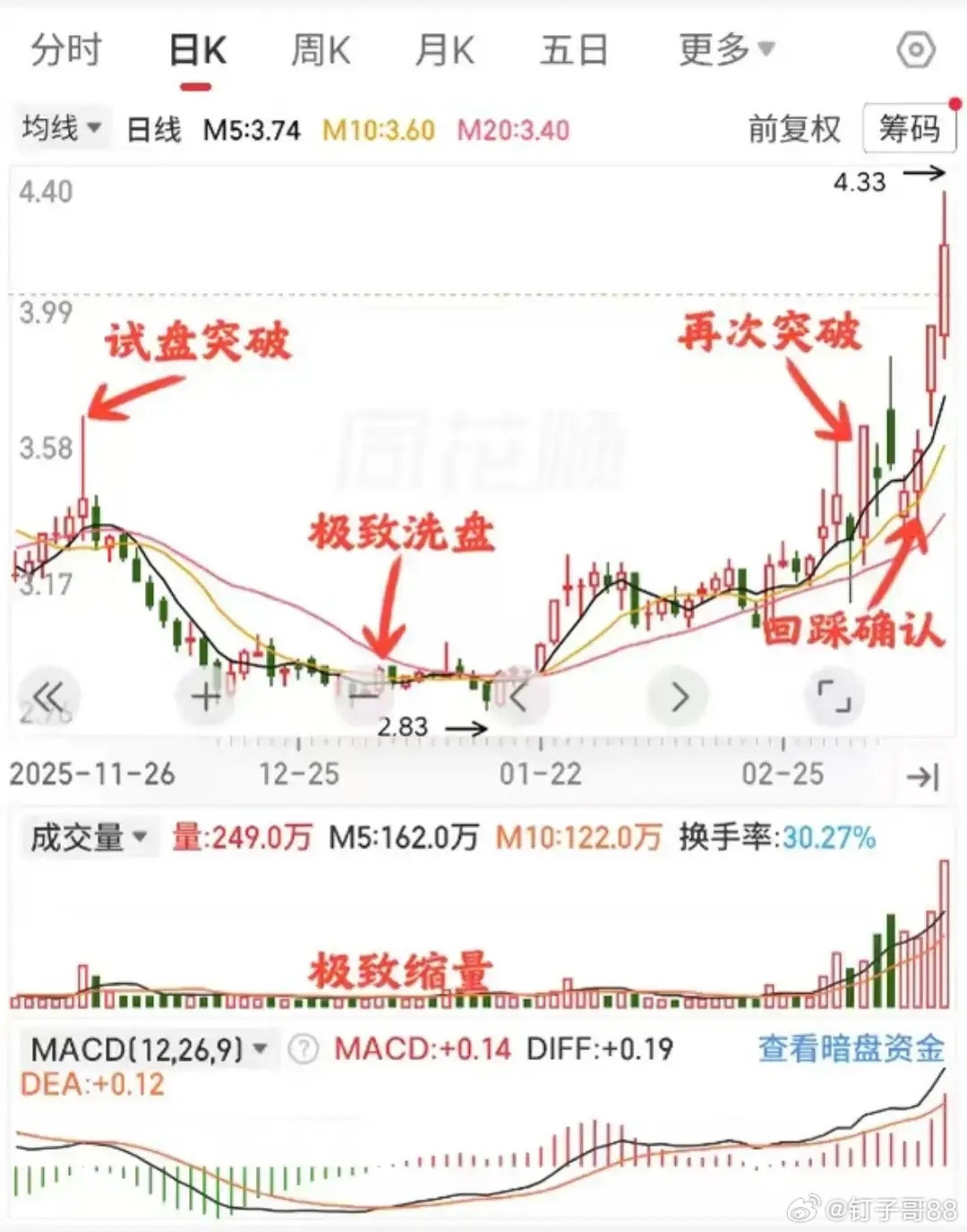Jump to latest candle using the arrow-to-bar icon

pyautogui.click(x=922, y=775)
